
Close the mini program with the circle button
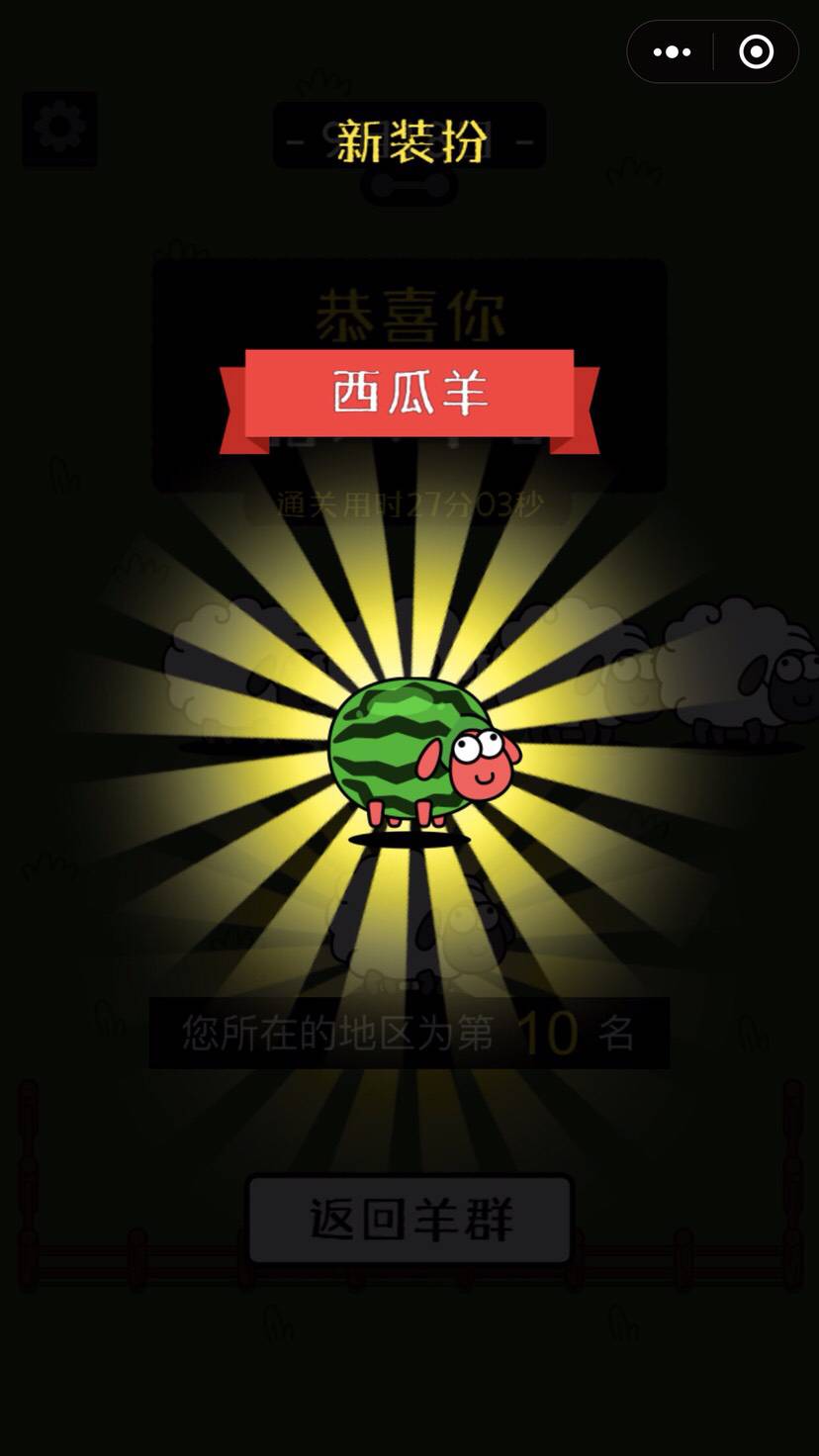click(757, 52)
